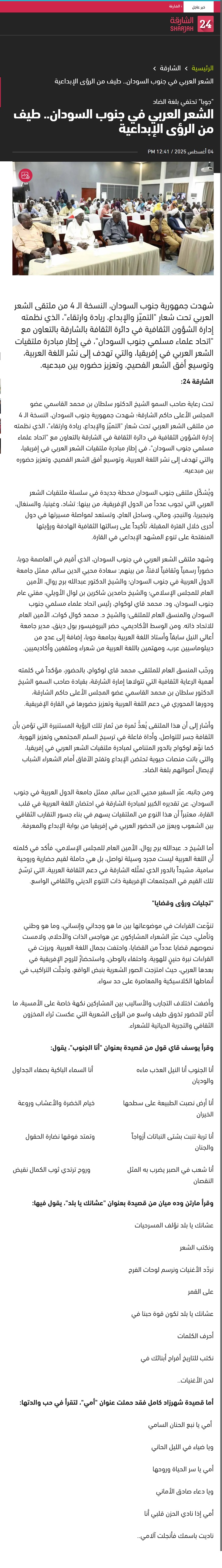
Task: Open the الشارقة breadcrumb link
Action: [170, 68]
